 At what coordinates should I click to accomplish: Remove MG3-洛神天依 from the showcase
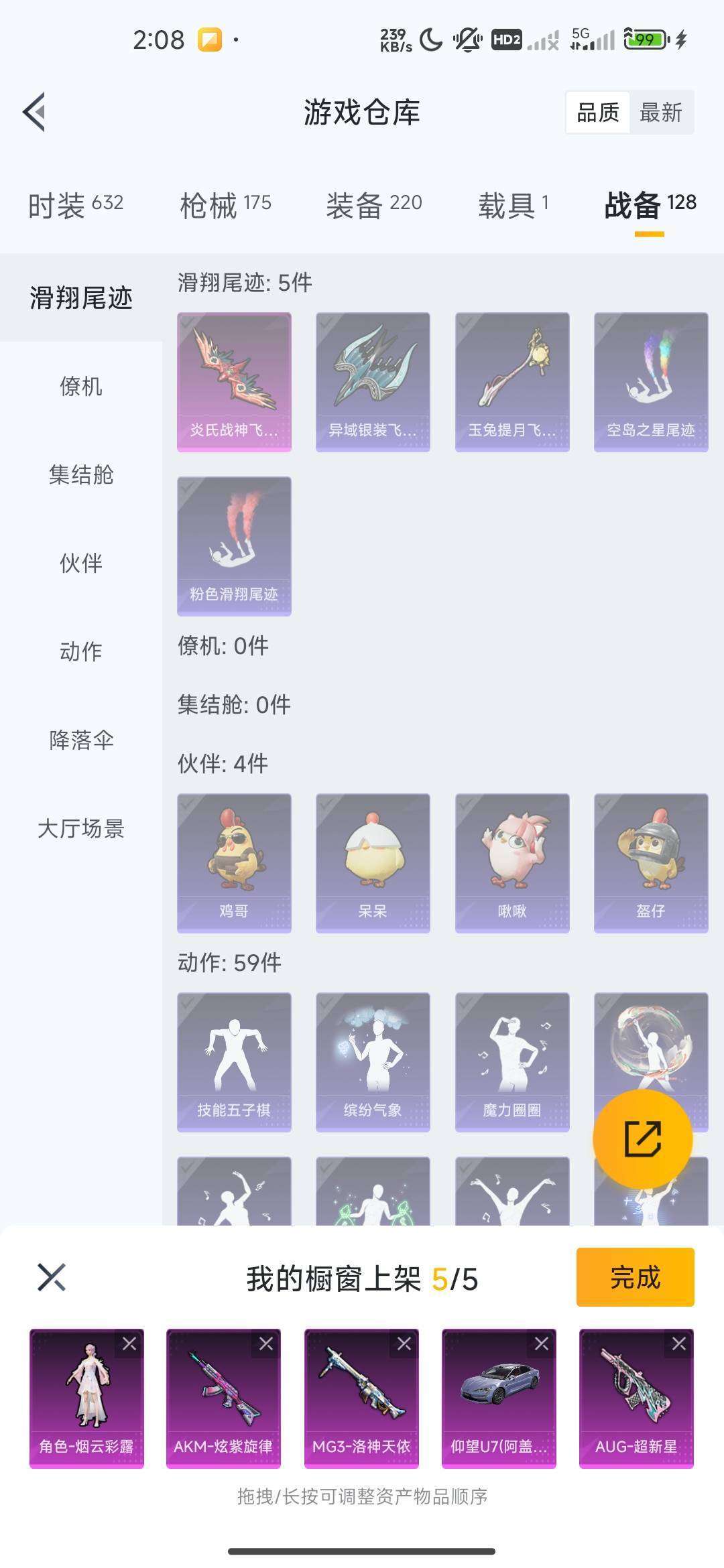(x=404, y=1344)
